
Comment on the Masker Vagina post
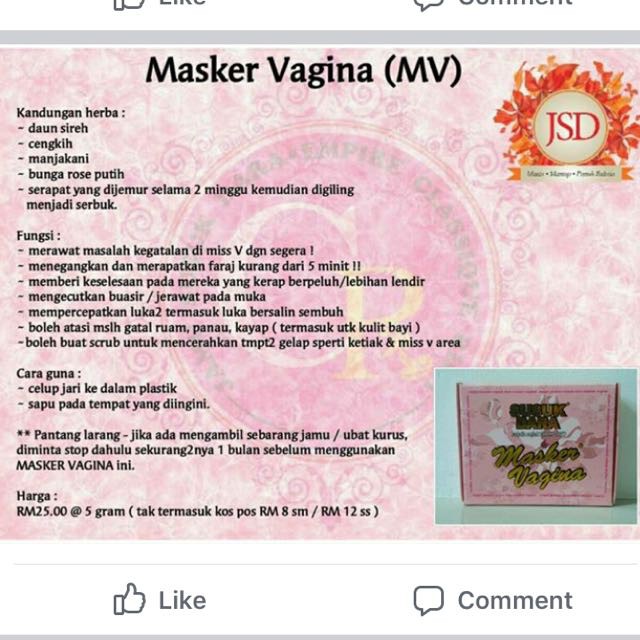coord(492,600)
